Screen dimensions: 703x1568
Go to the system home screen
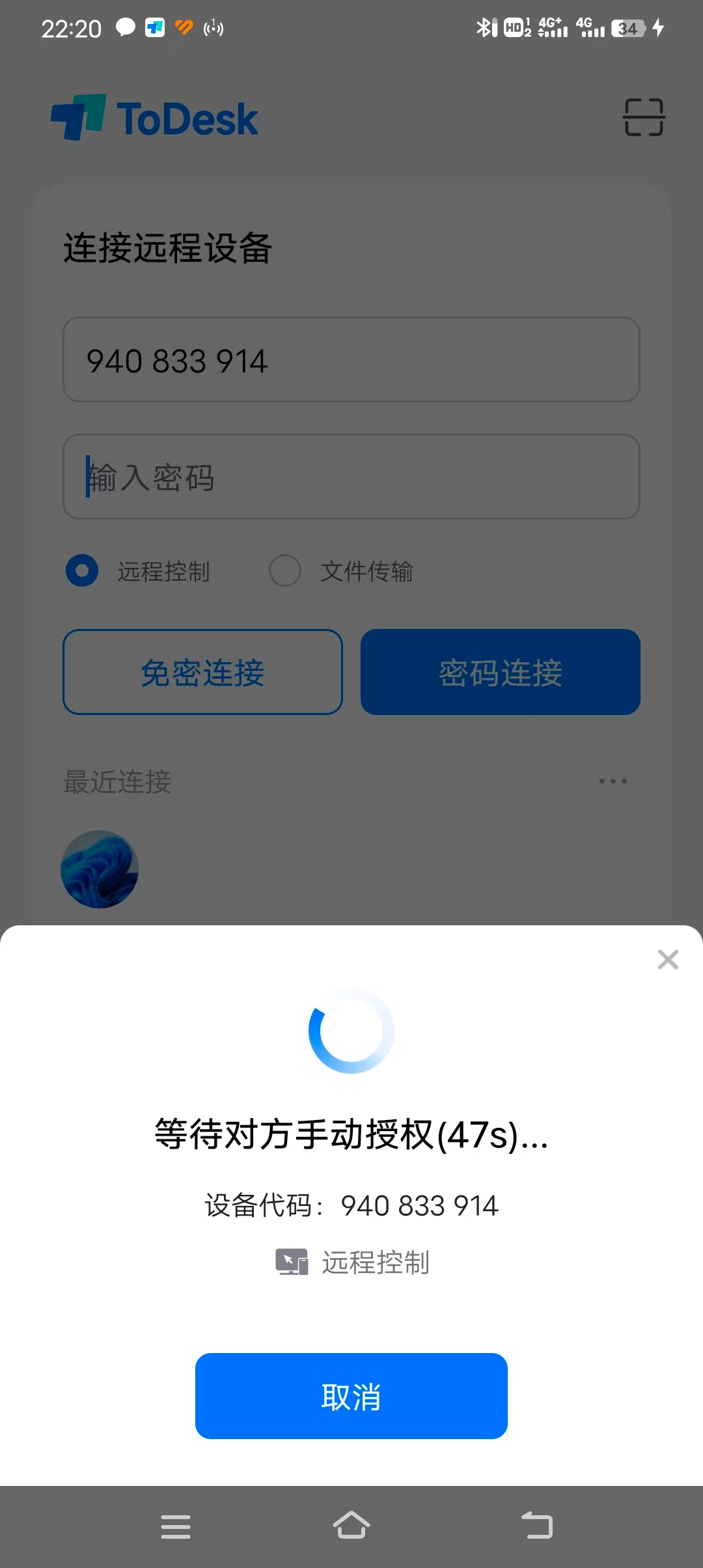pos(351,1525)
